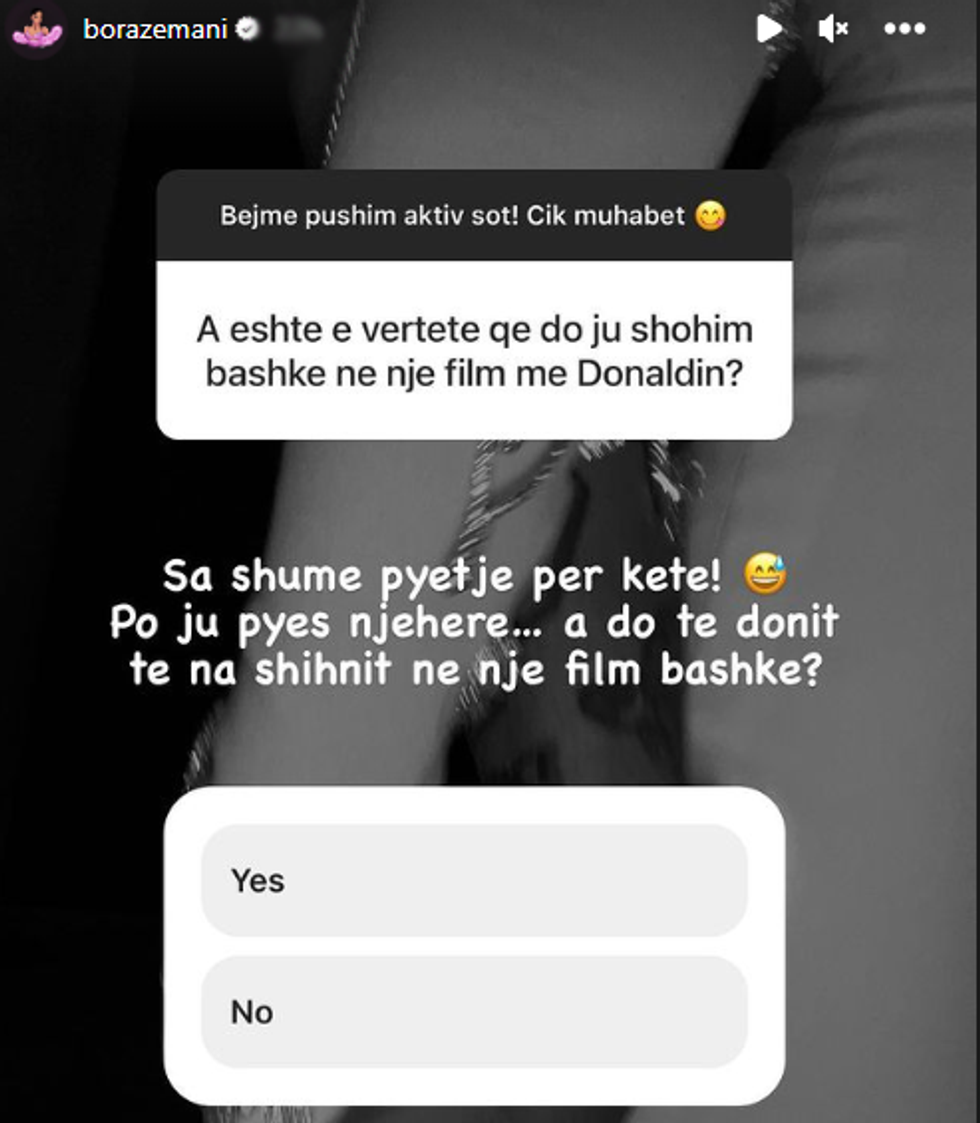
Task: Vote Yes in the poll
Action: click(474, 881)
